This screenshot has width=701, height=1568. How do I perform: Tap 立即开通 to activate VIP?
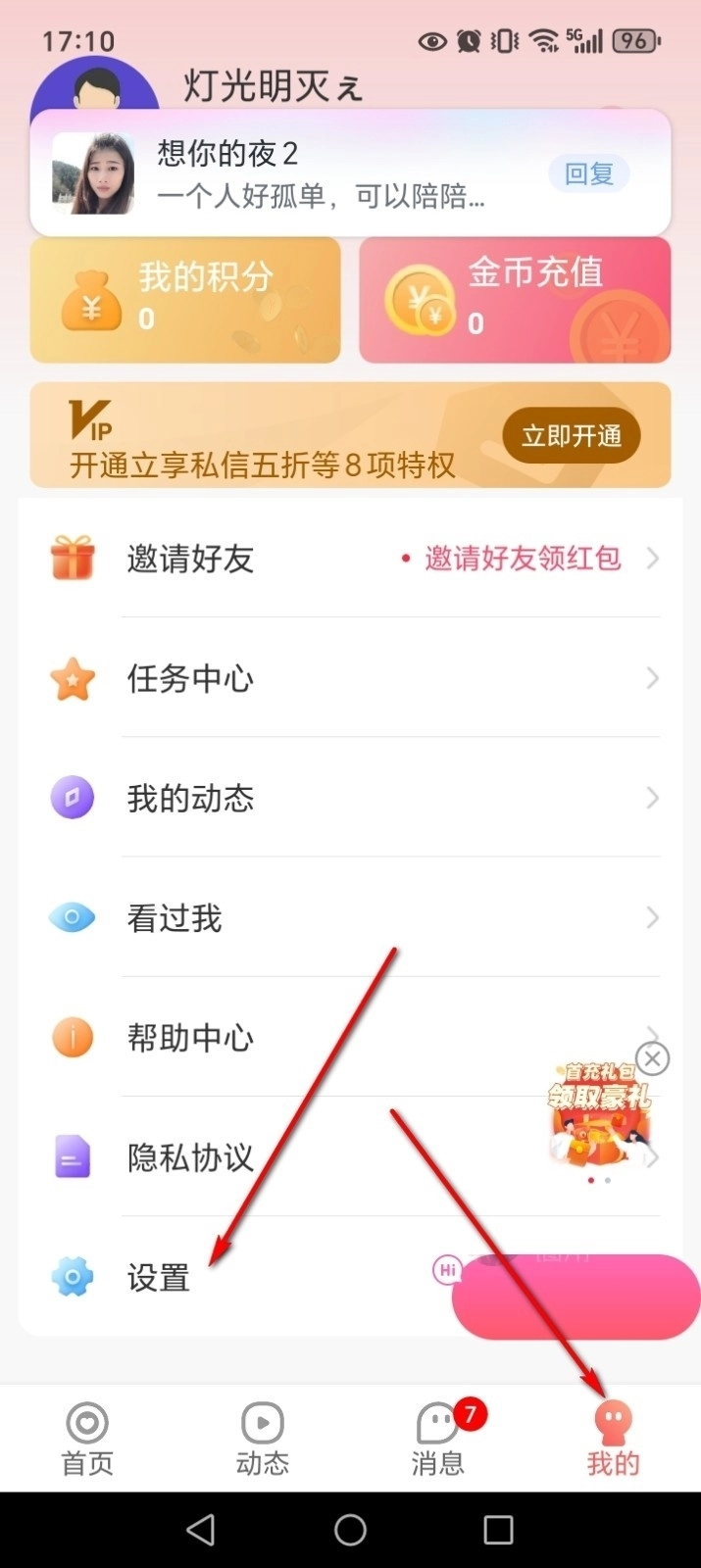571,435
